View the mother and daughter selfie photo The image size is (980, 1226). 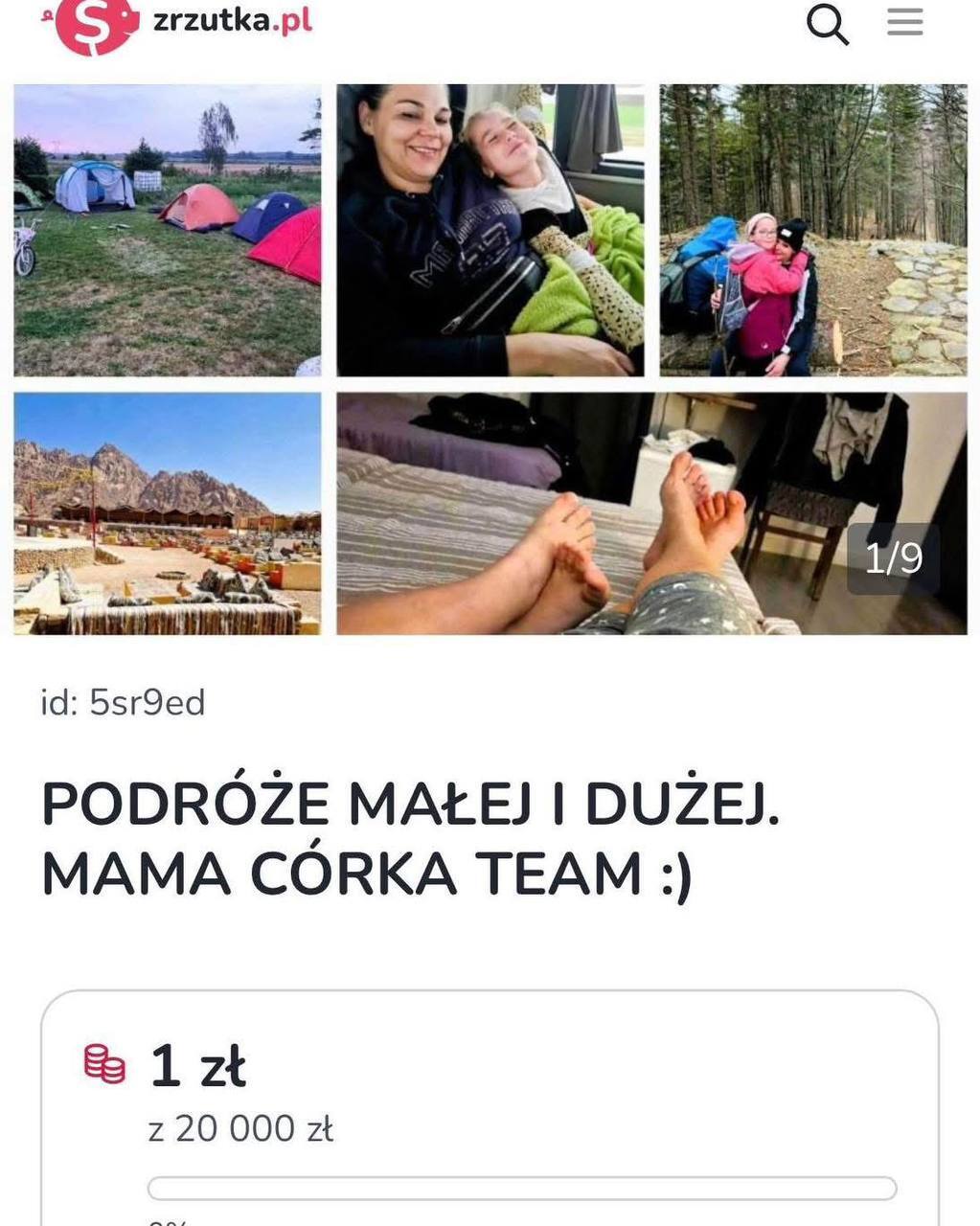click(490, 230)
